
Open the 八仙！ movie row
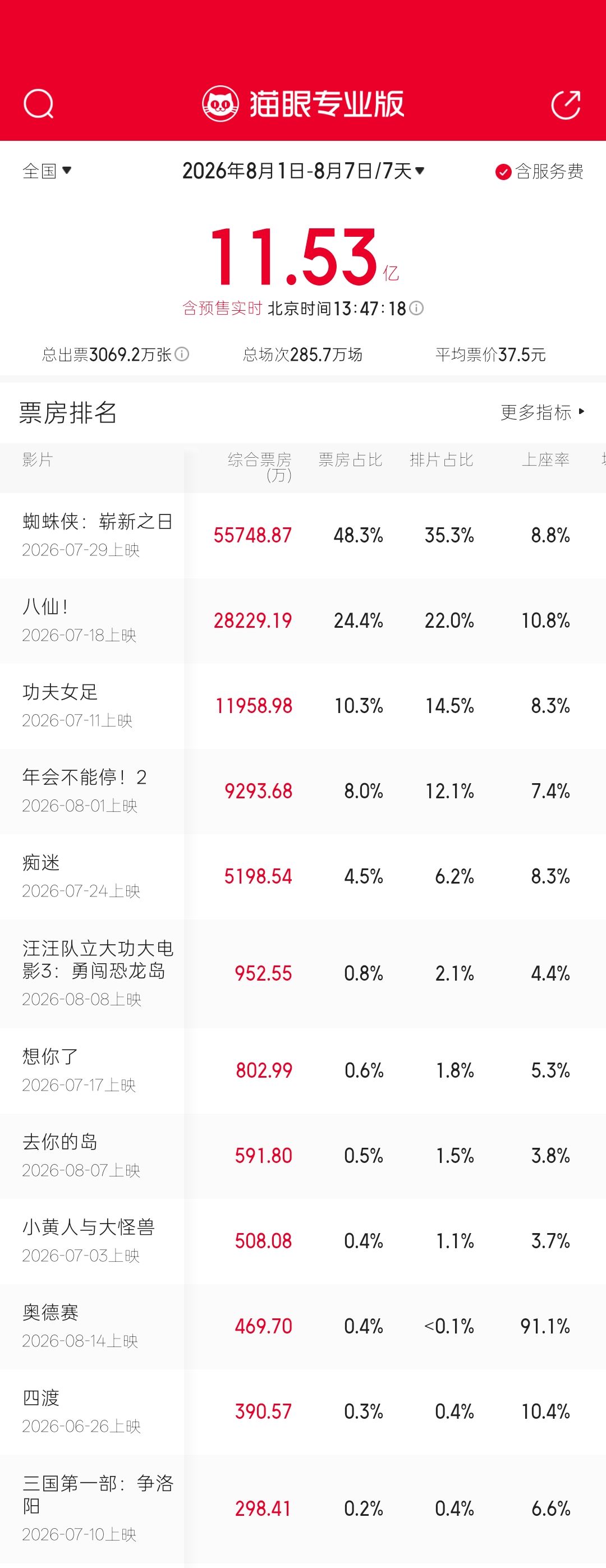point(302,620)
